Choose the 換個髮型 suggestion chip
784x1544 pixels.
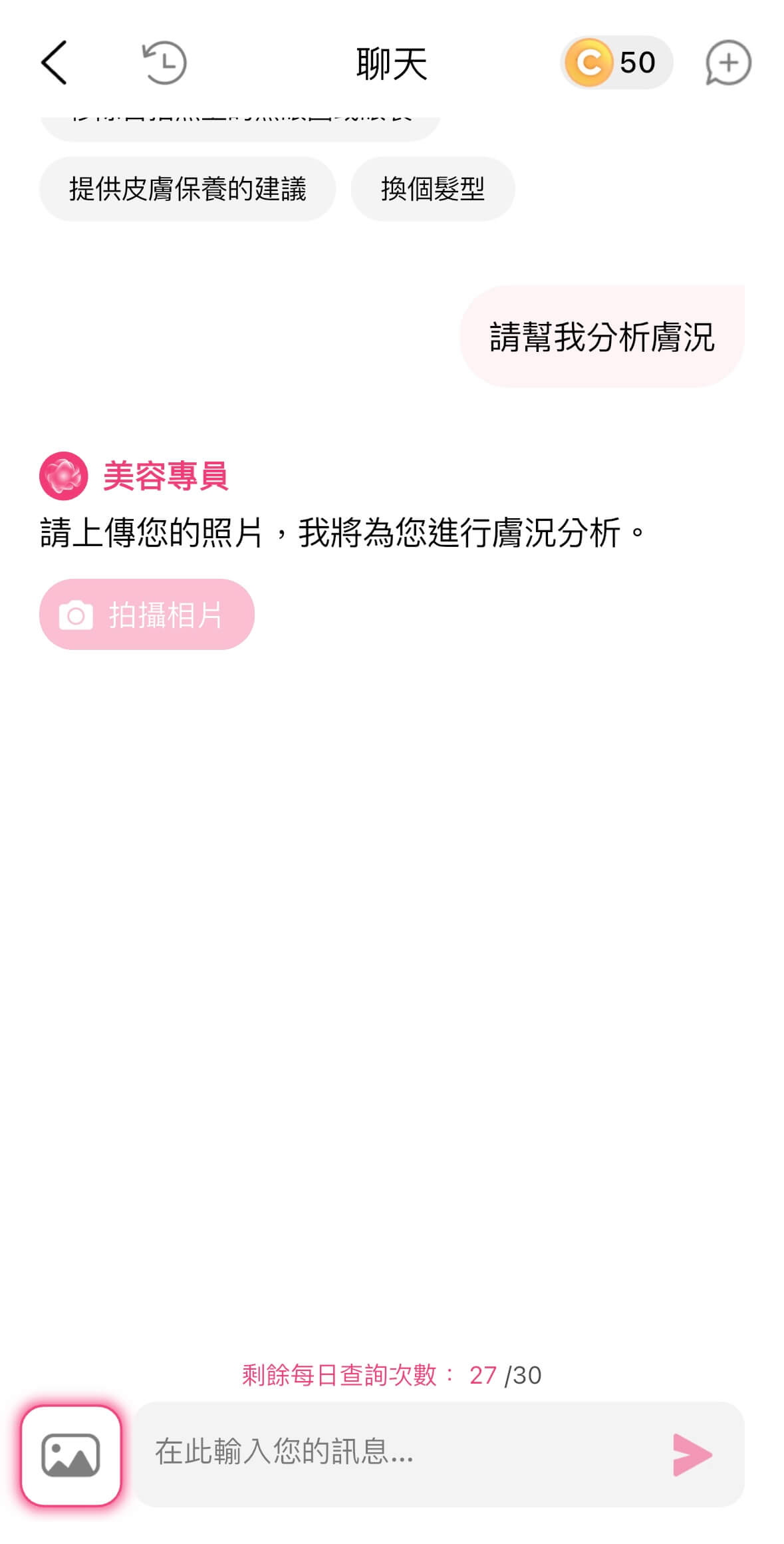coord(432,190)
